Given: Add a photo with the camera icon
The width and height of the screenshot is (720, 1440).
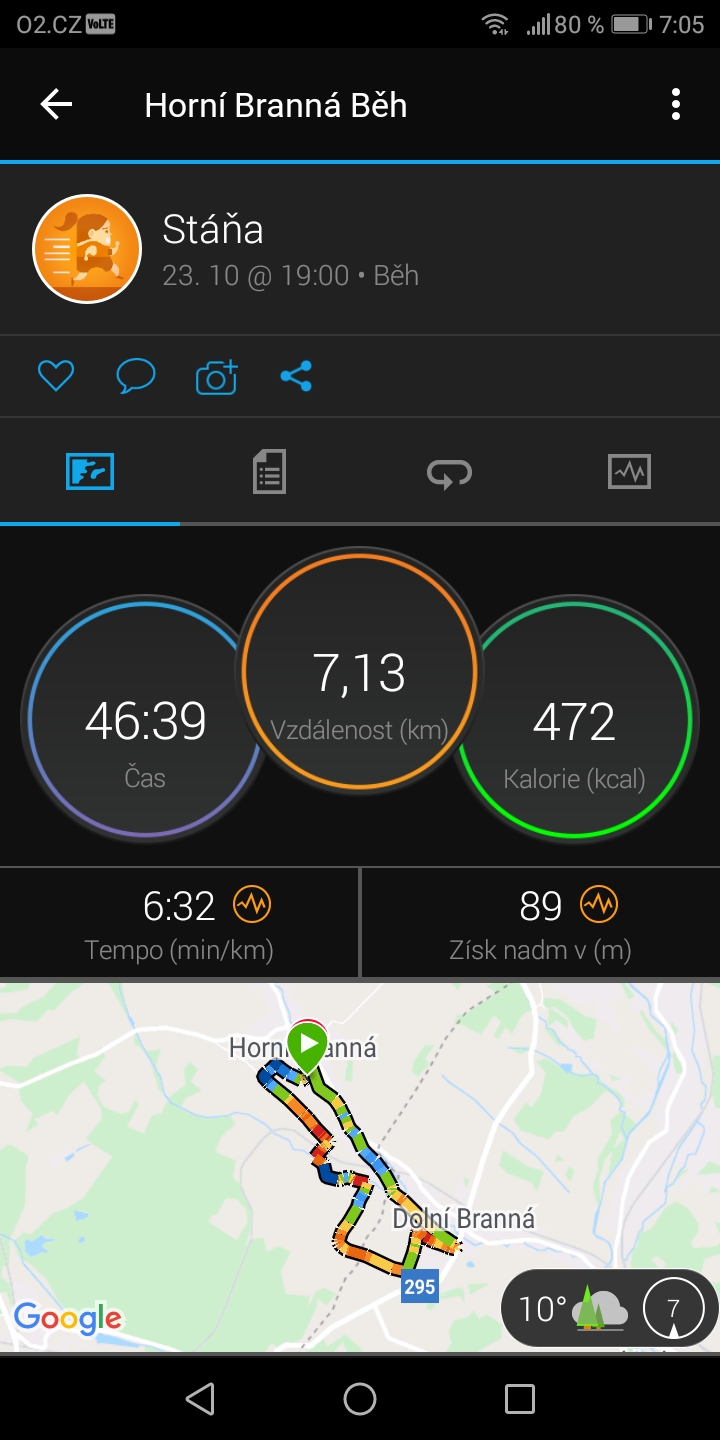Looking at the screenshot, I should (x=216, y=376).
